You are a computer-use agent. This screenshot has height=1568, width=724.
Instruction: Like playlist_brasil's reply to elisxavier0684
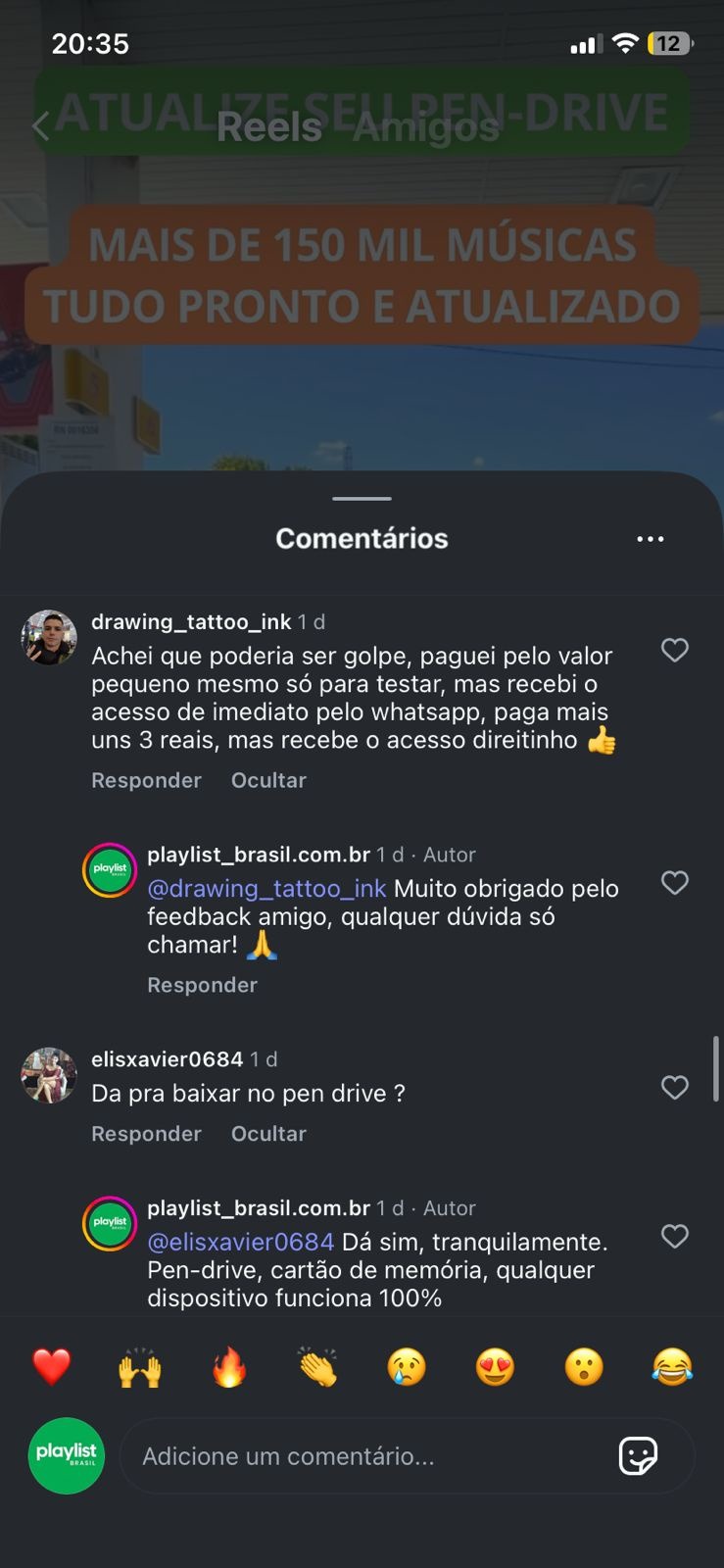[674, 1236]
